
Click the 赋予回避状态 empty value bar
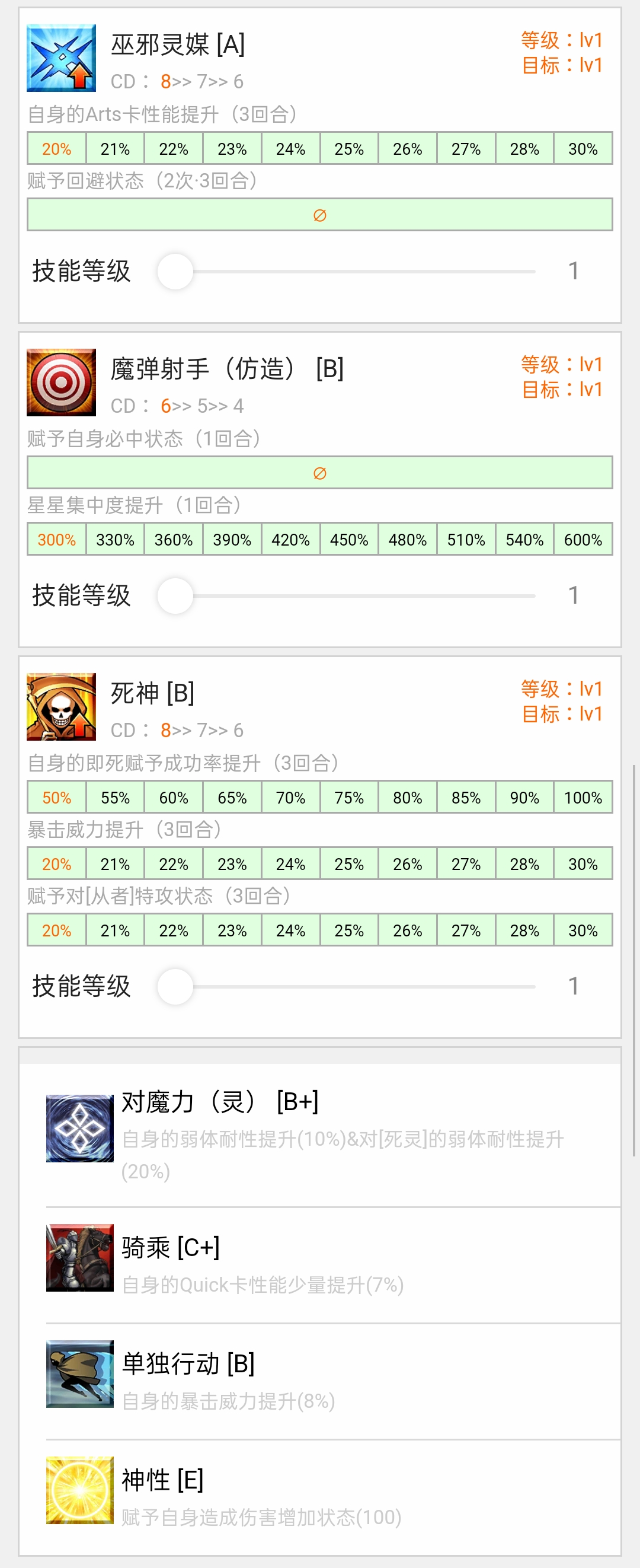[319, 214]
